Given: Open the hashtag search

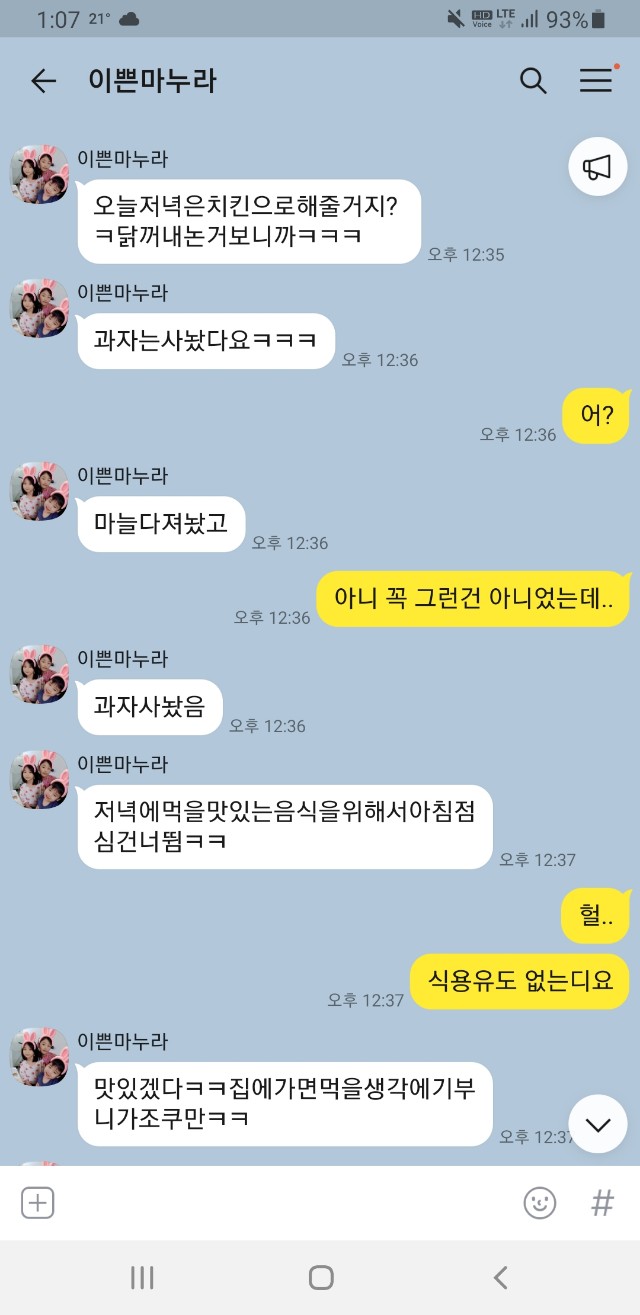Looking at the screenshot, I should click(x=602, y=1203).
